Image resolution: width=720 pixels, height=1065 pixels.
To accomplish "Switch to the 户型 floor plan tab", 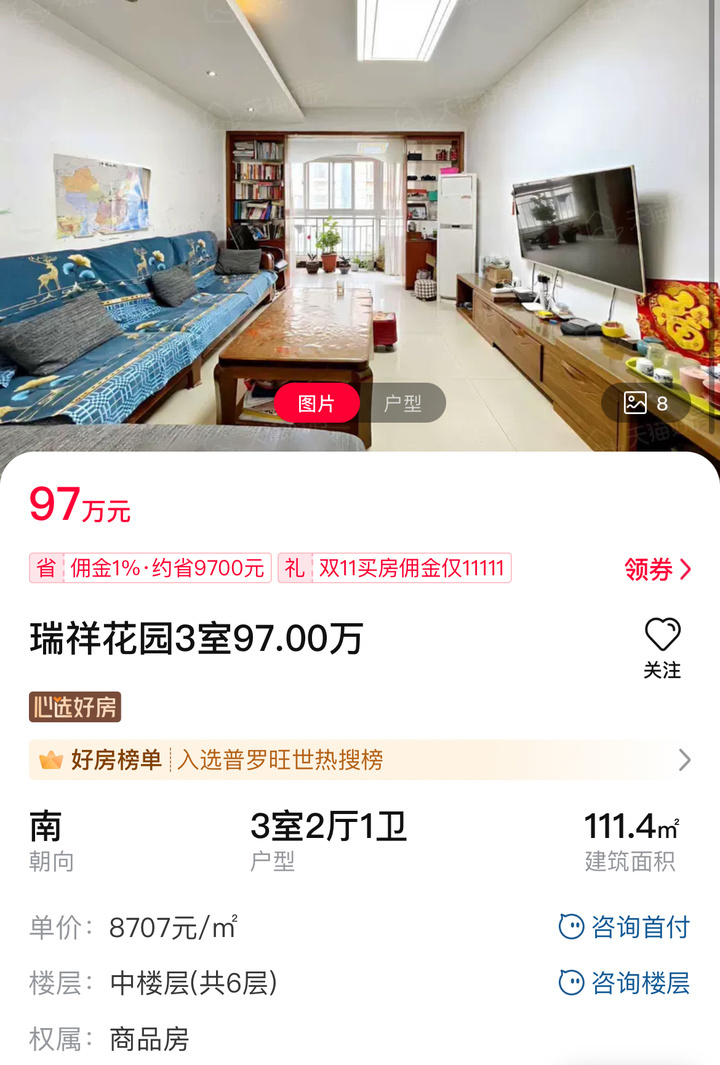I will coord(404,403).
